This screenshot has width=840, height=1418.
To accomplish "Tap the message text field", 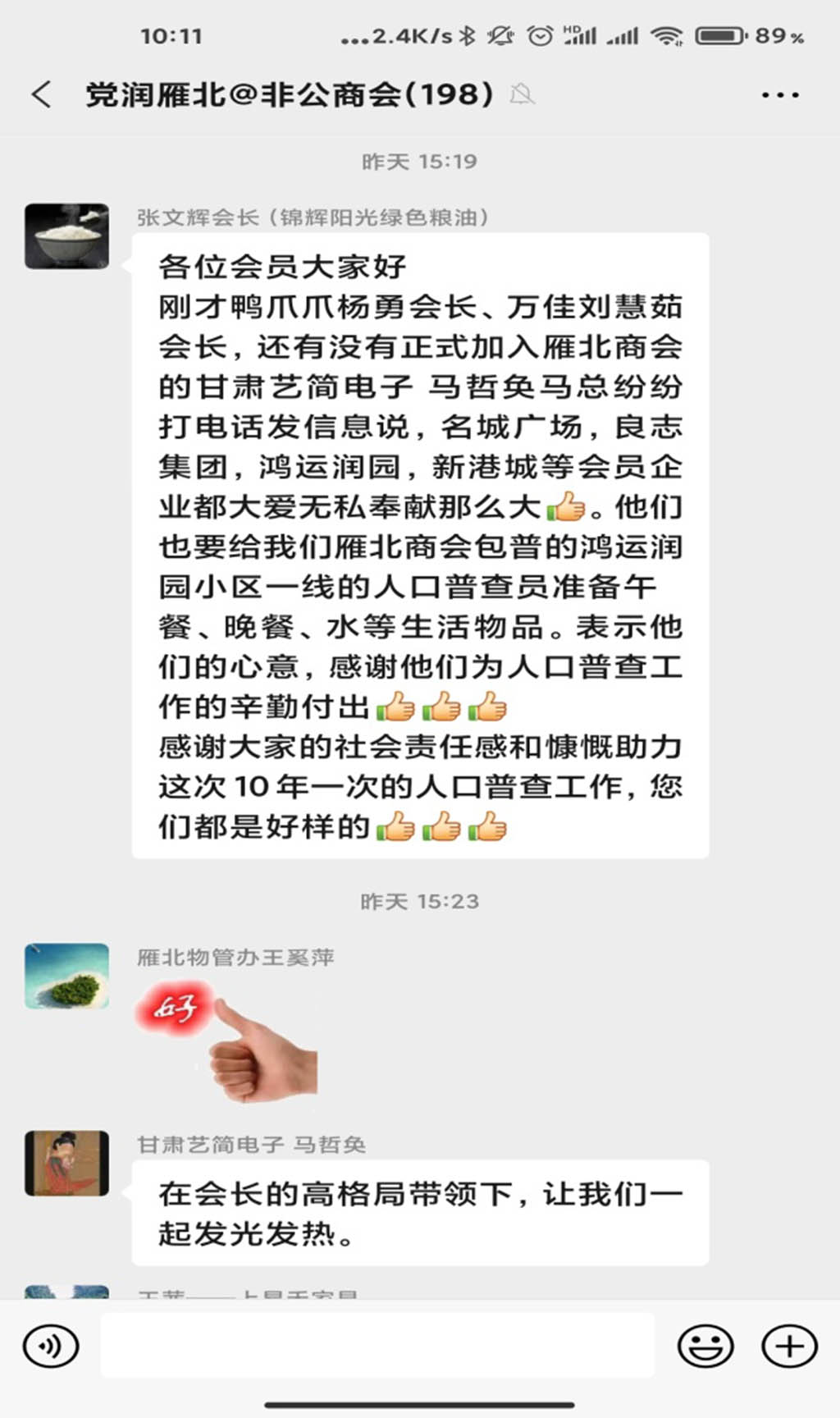I will pyautogui.click(x=377, y=1346).
